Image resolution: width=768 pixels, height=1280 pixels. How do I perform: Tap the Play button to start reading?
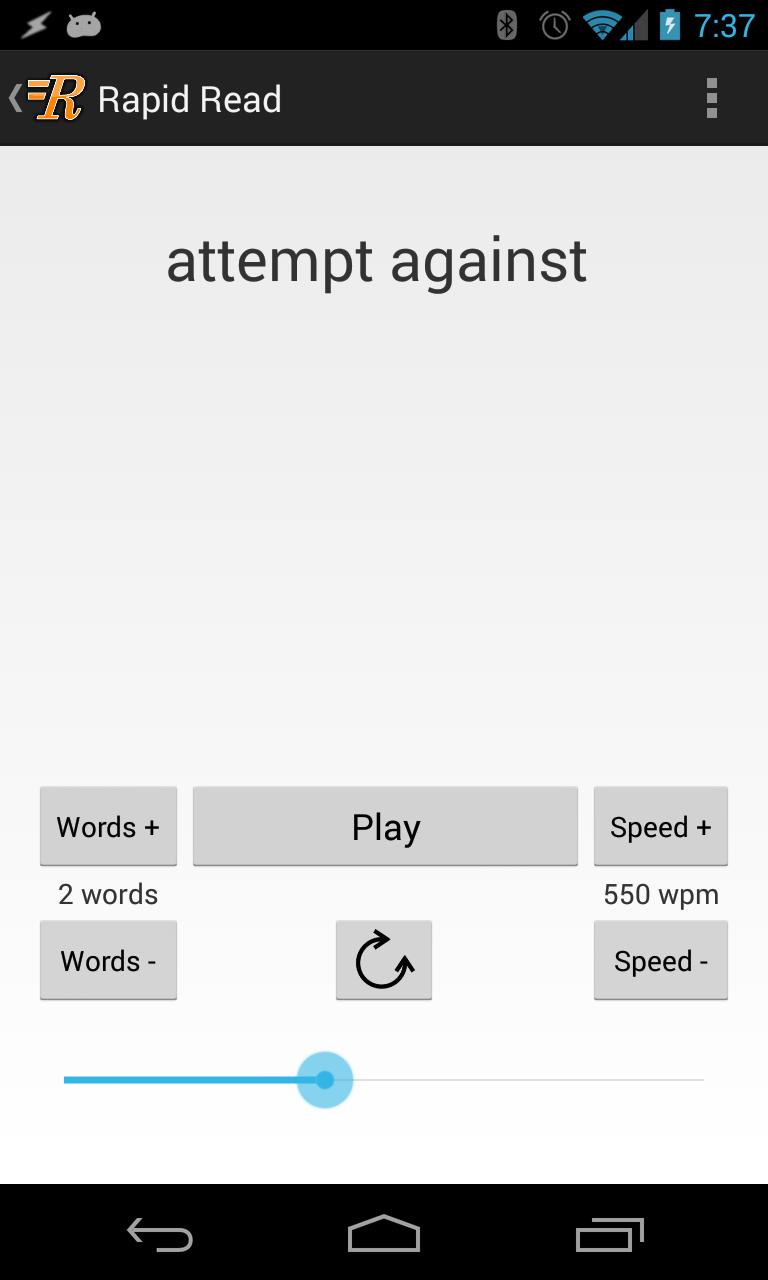(x=385, y=826)
